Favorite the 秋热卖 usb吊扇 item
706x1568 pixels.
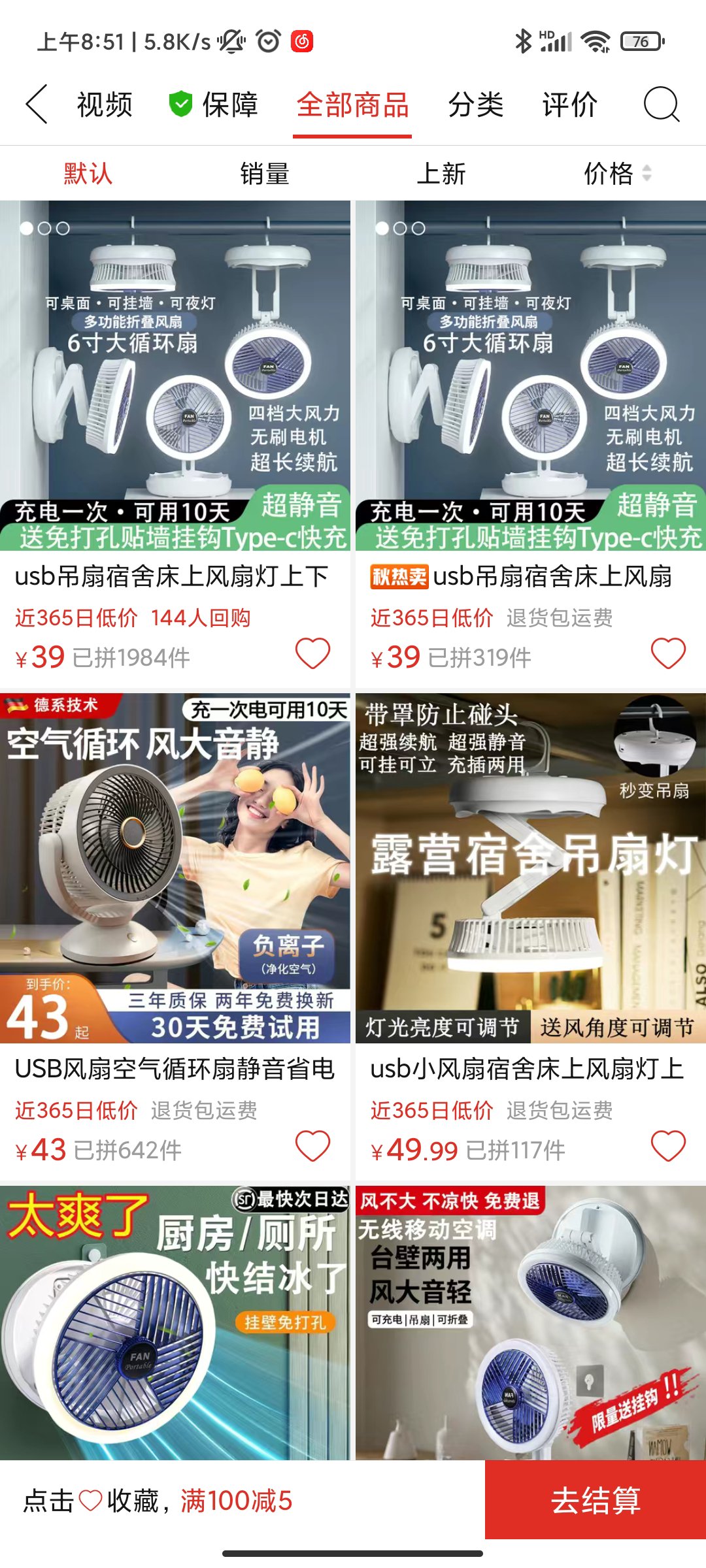[668, 653]
